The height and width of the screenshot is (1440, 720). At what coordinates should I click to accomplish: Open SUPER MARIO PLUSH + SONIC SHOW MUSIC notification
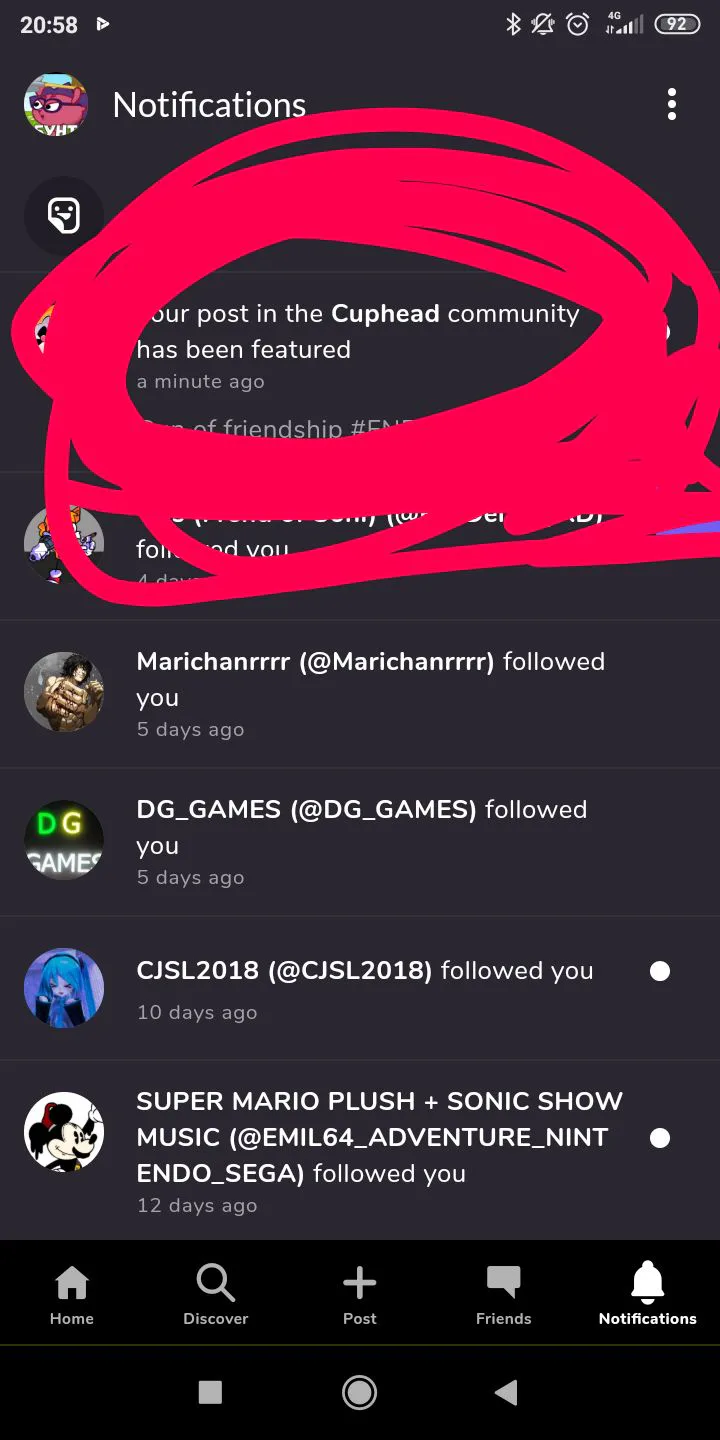coord(360,1150)
